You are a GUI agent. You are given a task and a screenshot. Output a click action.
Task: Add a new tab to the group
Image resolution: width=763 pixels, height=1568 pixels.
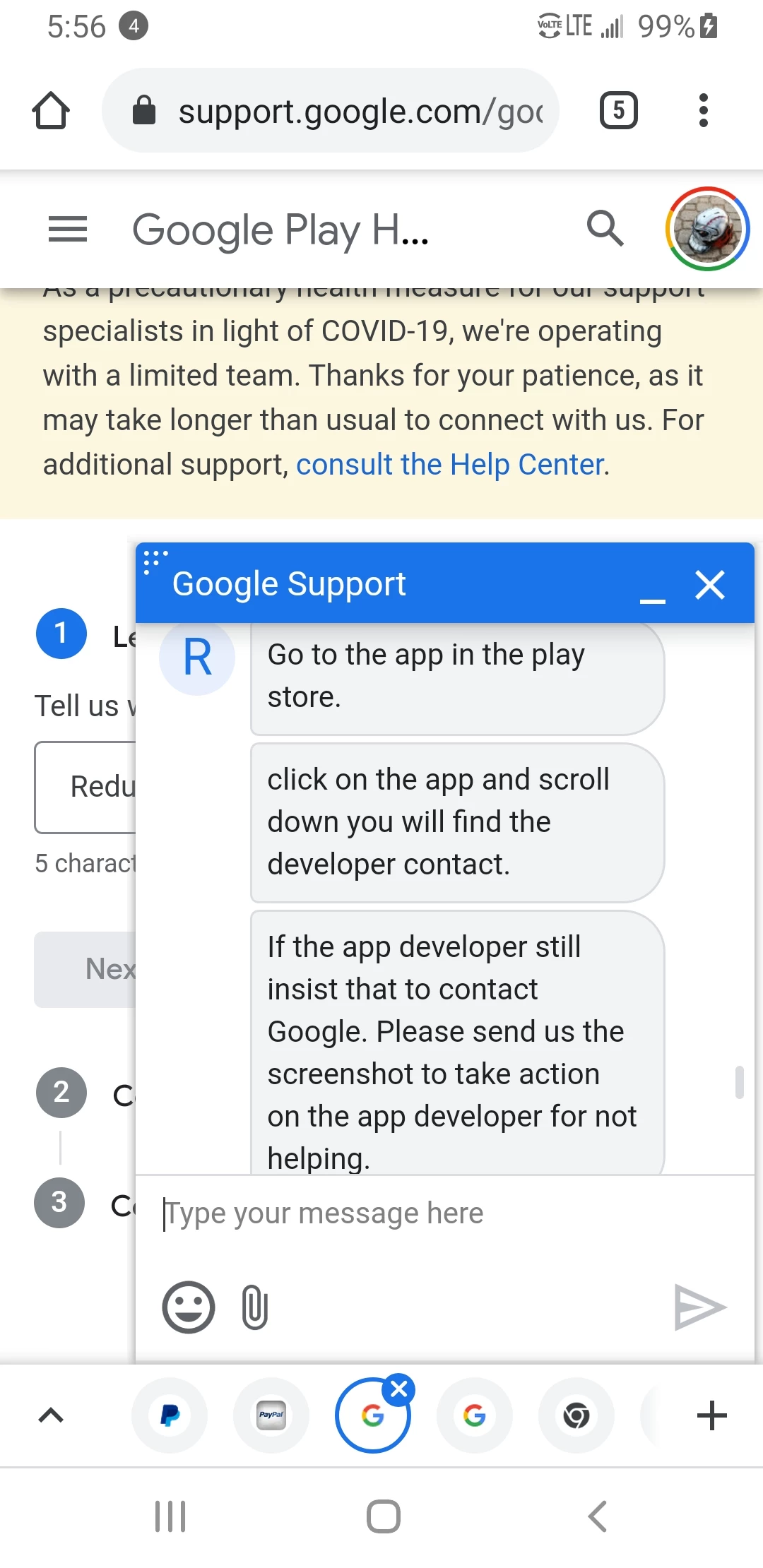pyautogui.click(x=711, y=1415)
